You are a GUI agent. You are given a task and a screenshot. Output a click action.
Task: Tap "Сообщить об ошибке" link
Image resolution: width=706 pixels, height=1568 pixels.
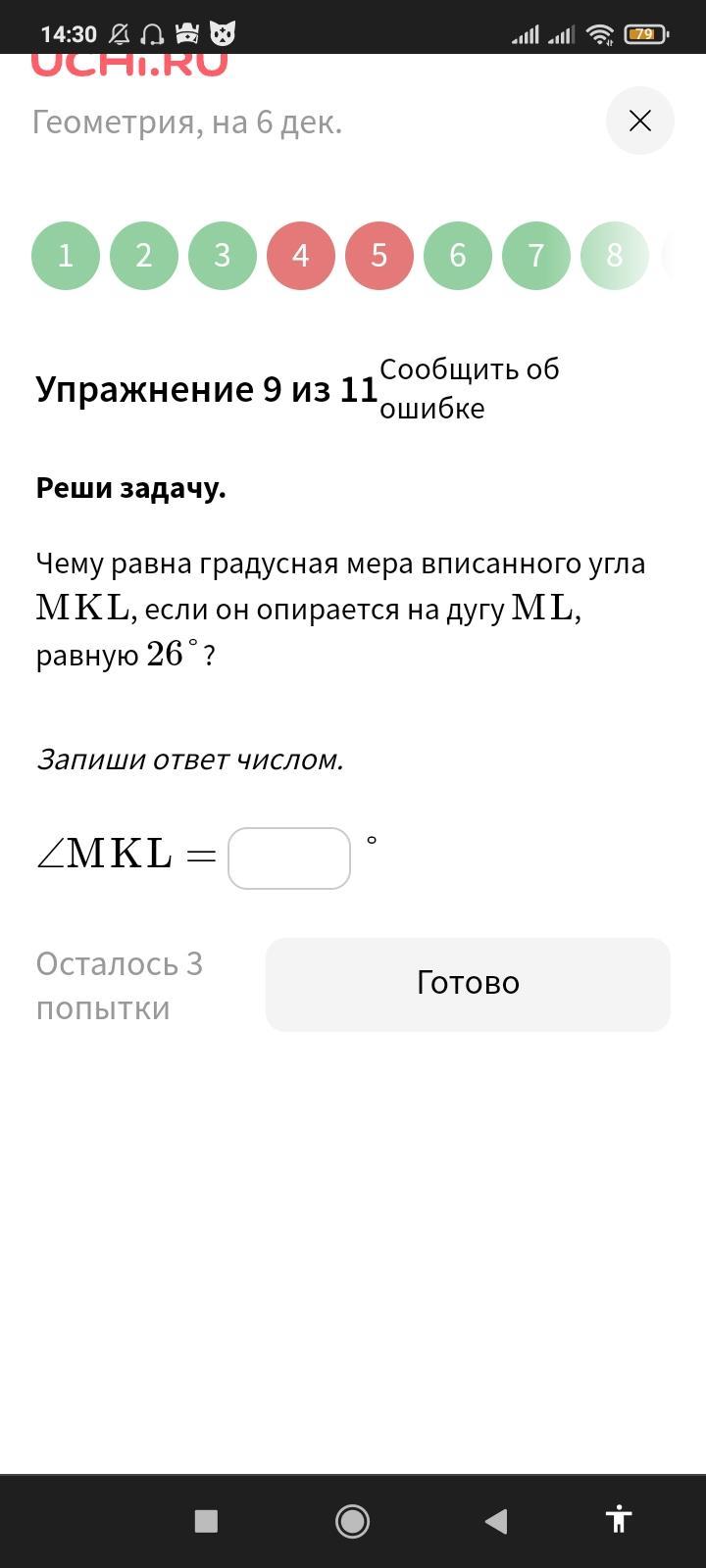point(470,388)
